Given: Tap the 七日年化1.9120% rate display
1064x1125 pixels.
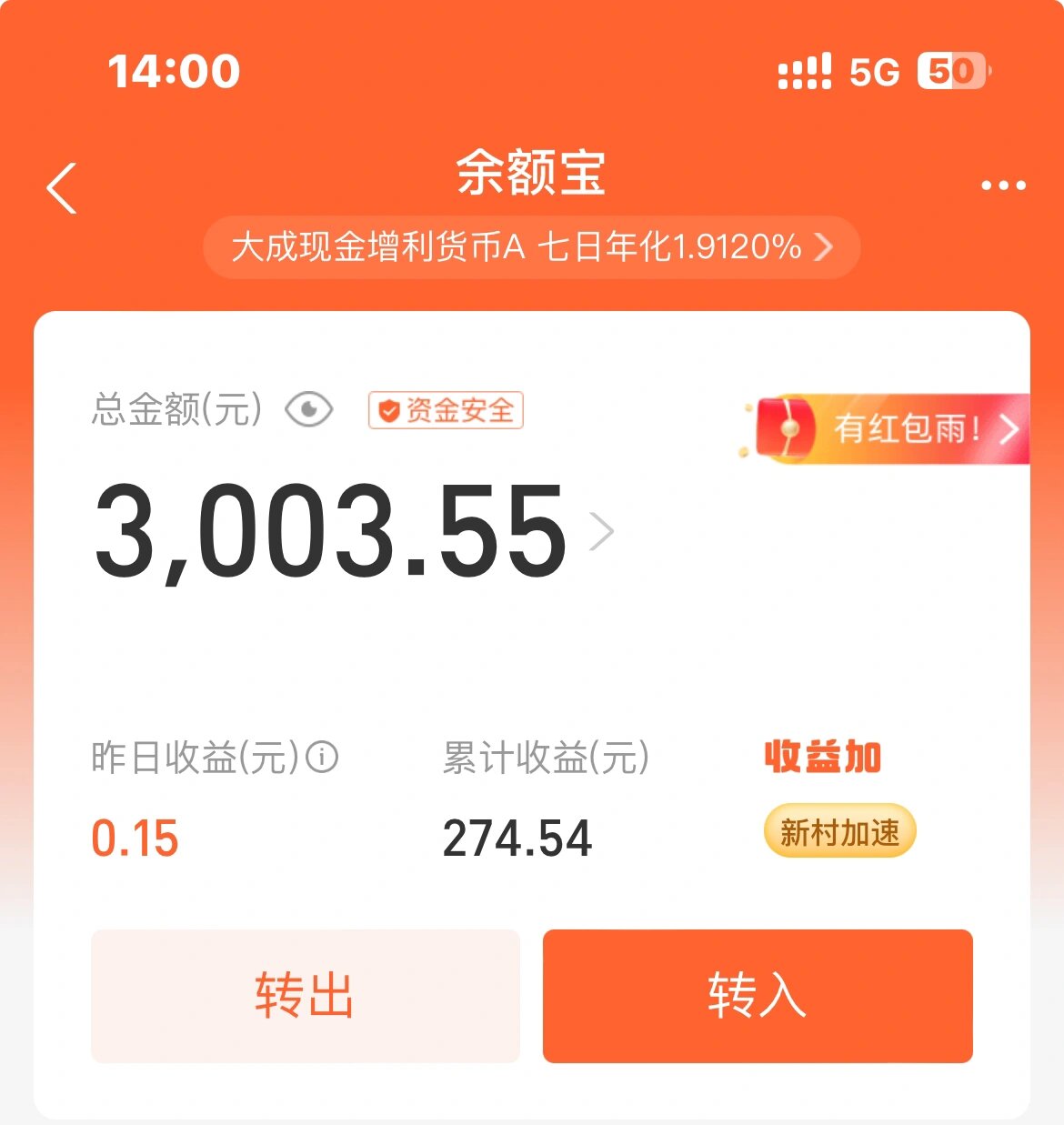Looking at the screenshot, I should 671,246.
